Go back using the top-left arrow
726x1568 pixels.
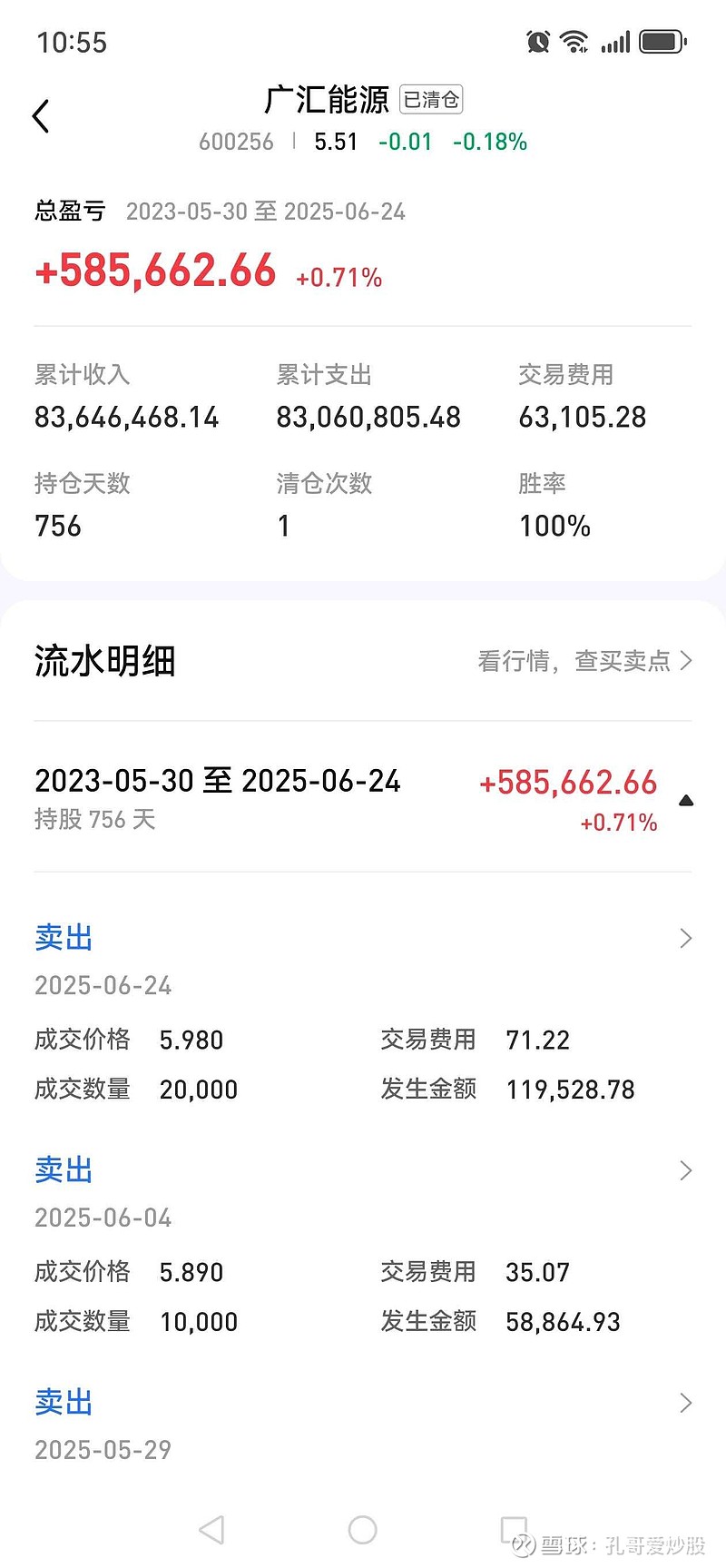(41, 116)
